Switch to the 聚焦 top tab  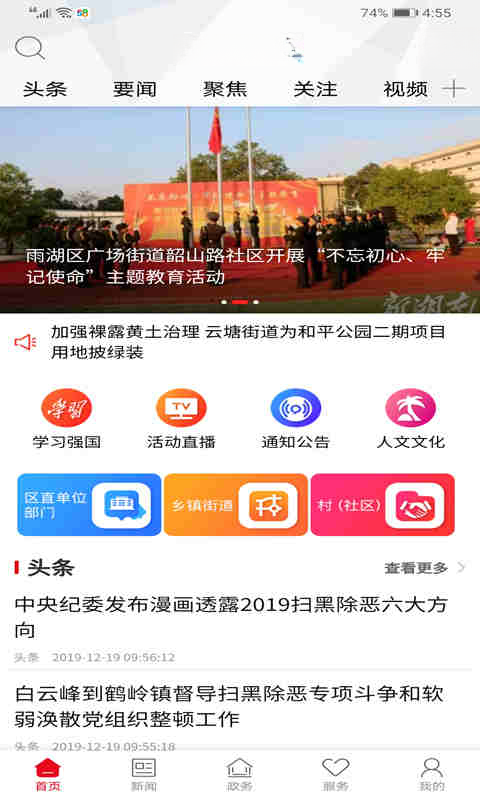225,89
